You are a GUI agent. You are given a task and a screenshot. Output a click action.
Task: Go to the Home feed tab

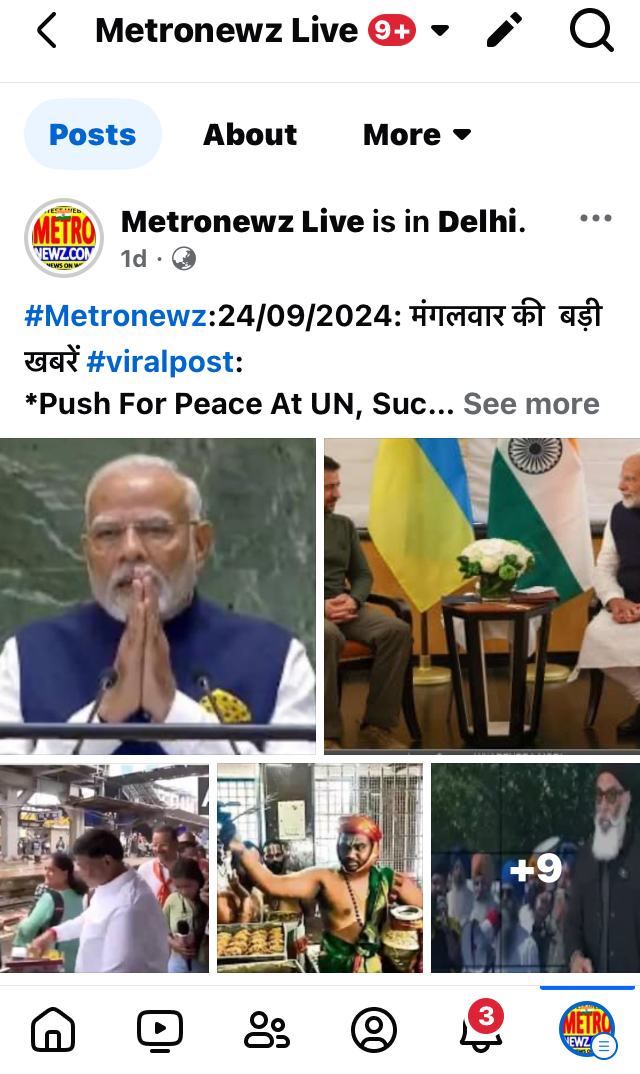(x=53, y=1029)
